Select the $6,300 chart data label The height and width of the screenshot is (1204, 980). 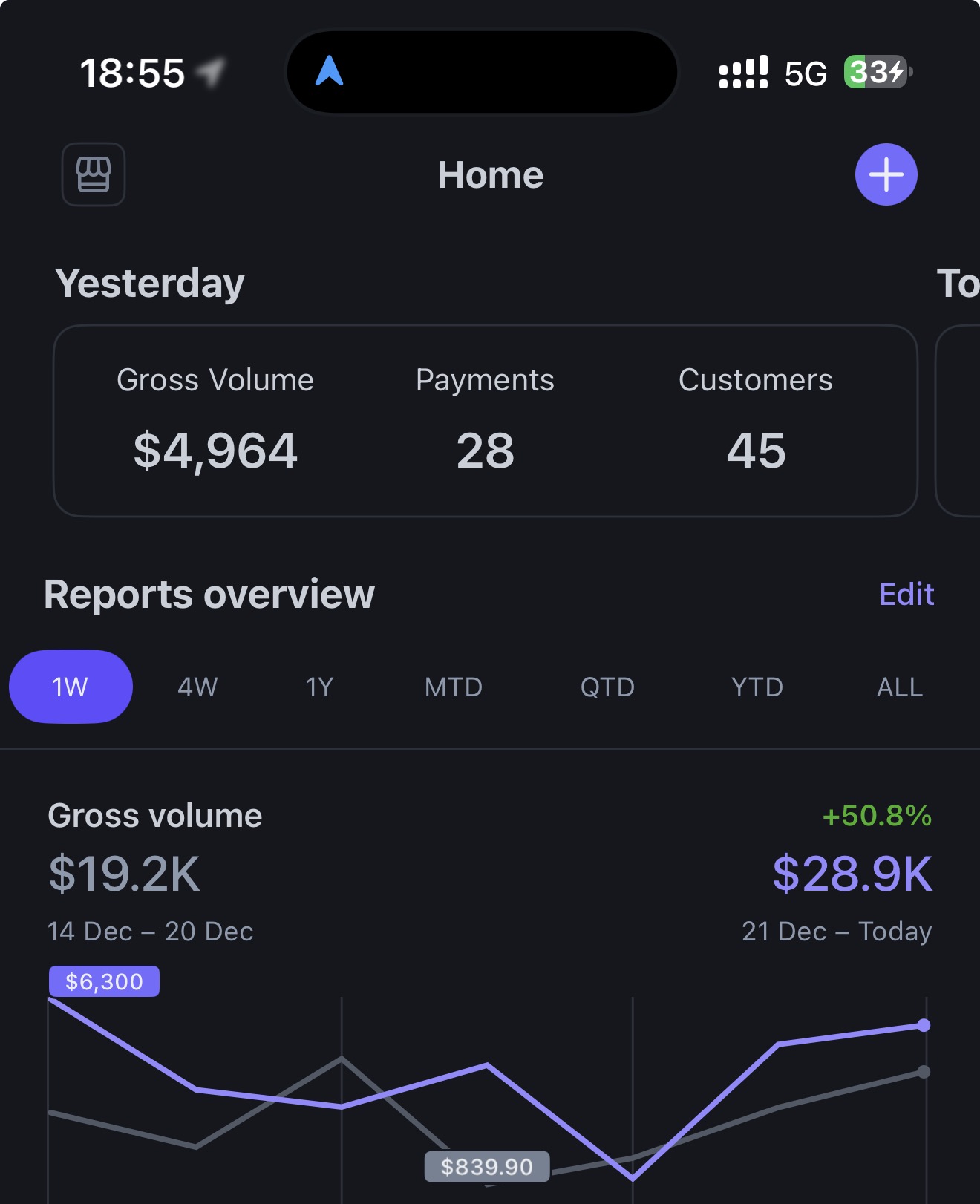(x=104, y=981)
